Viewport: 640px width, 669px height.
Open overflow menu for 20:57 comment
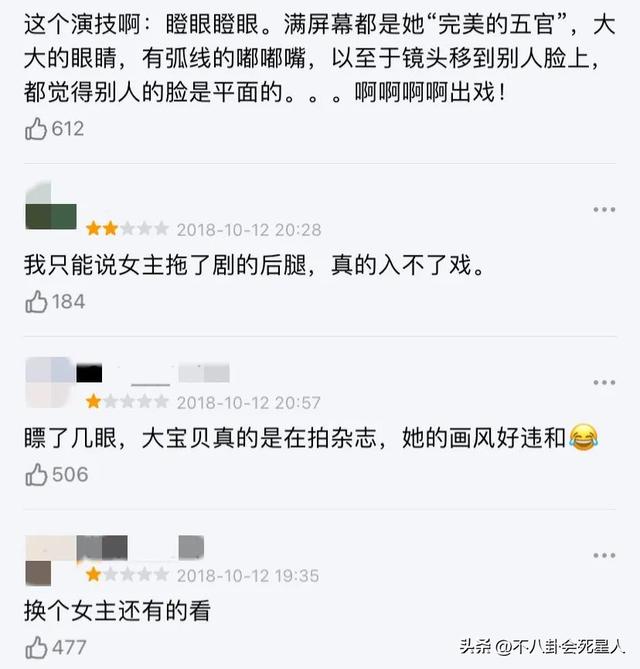[603, 383]
